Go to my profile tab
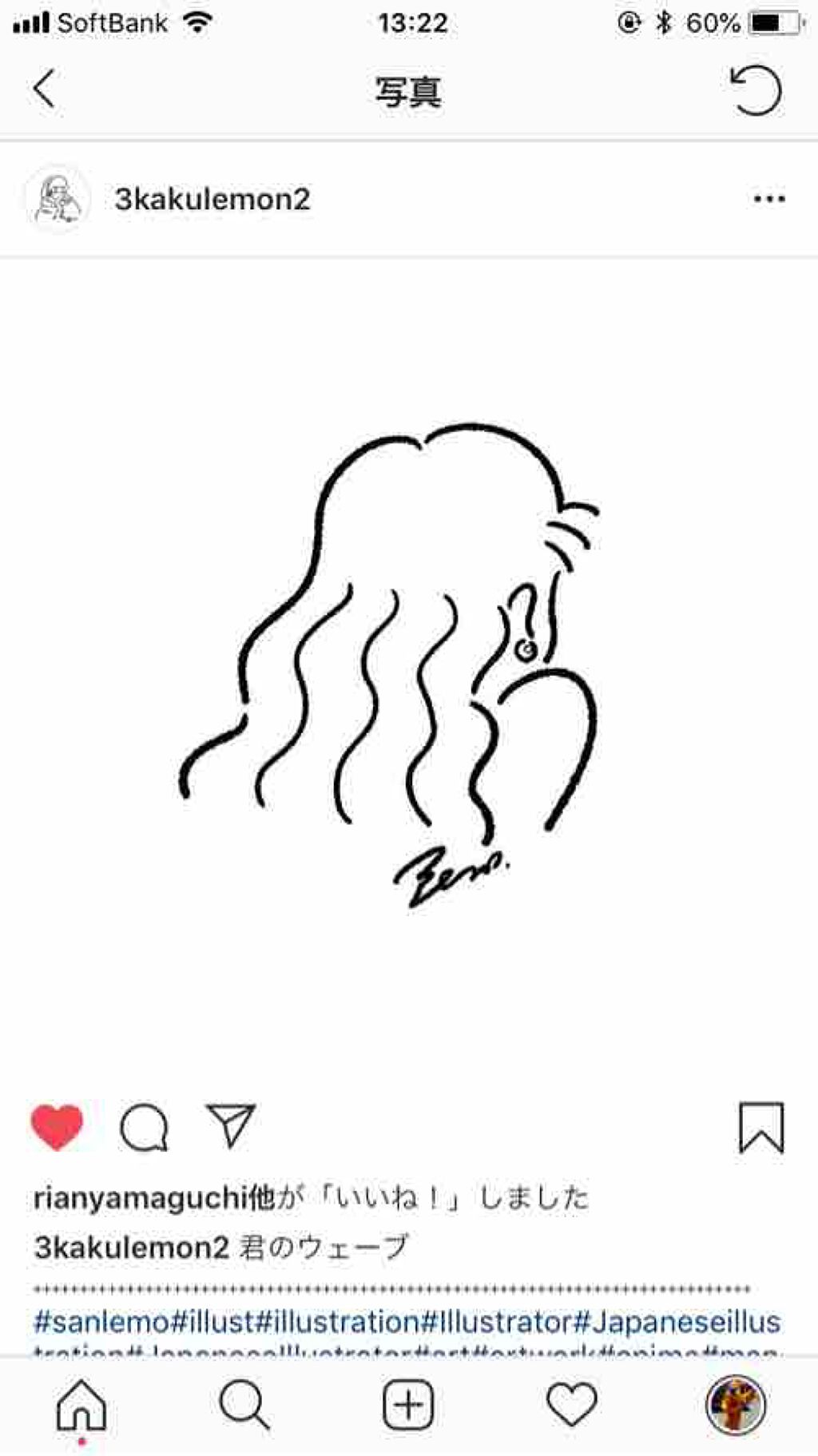818x1456 pixels. [736, 1405]
